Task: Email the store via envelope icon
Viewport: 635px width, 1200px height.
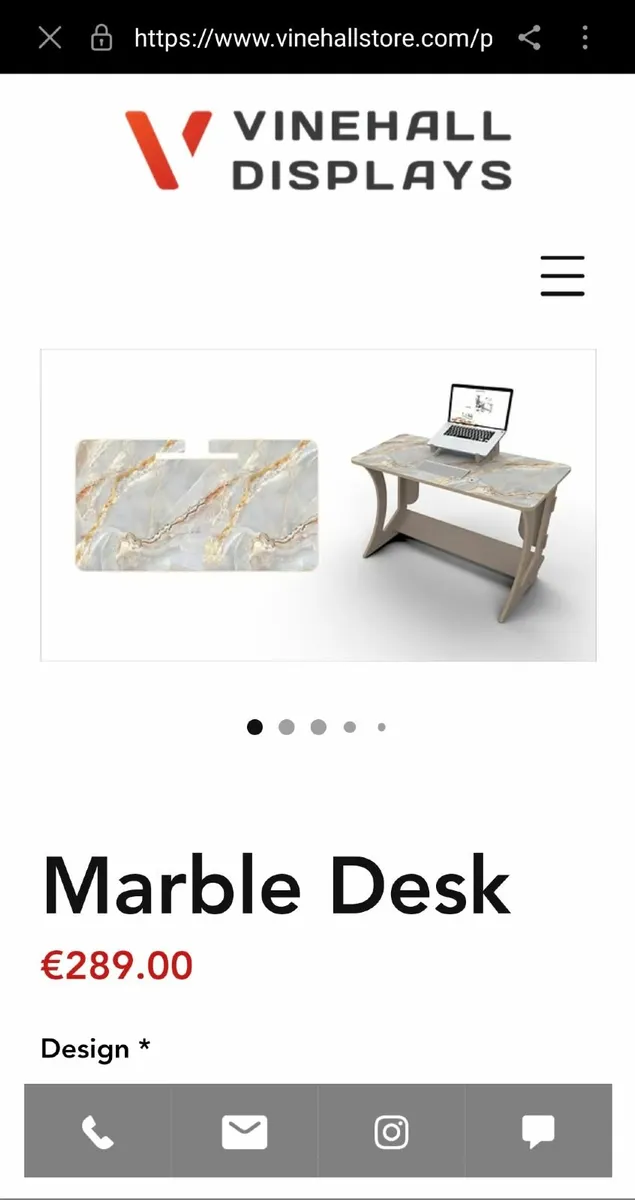Action: coord(244,1132)
